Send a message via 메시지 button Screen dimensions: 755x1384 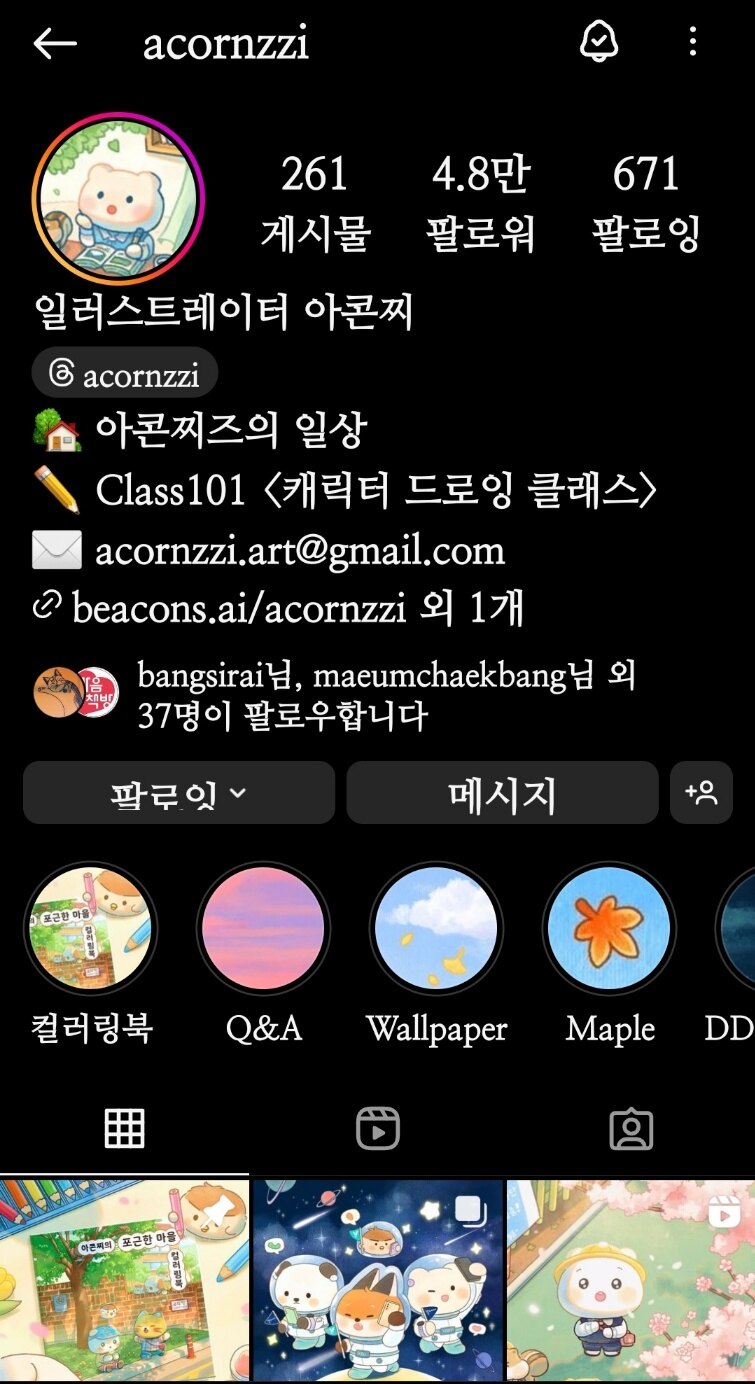(502, 793)
